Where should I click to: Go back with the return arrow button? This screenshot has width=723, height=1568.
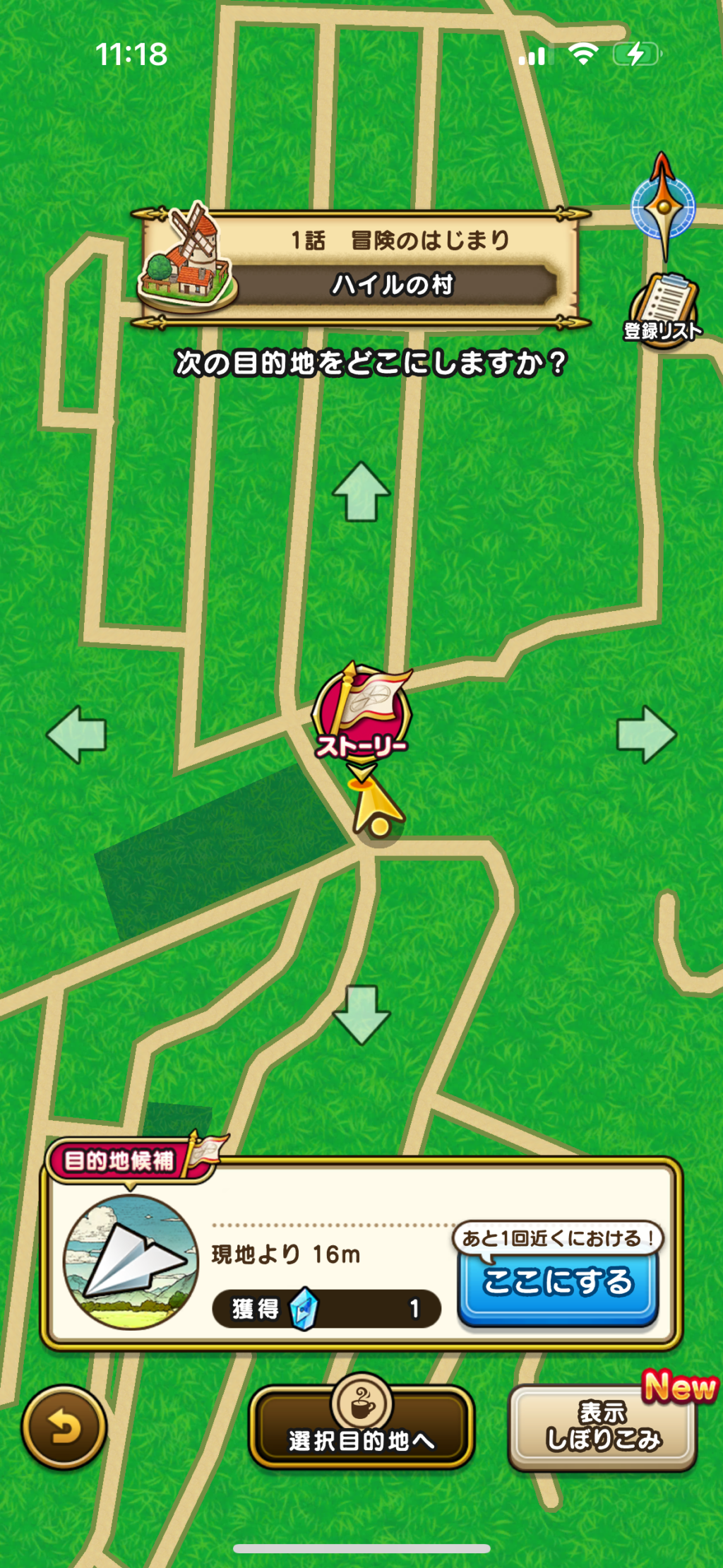[64, 1428]
